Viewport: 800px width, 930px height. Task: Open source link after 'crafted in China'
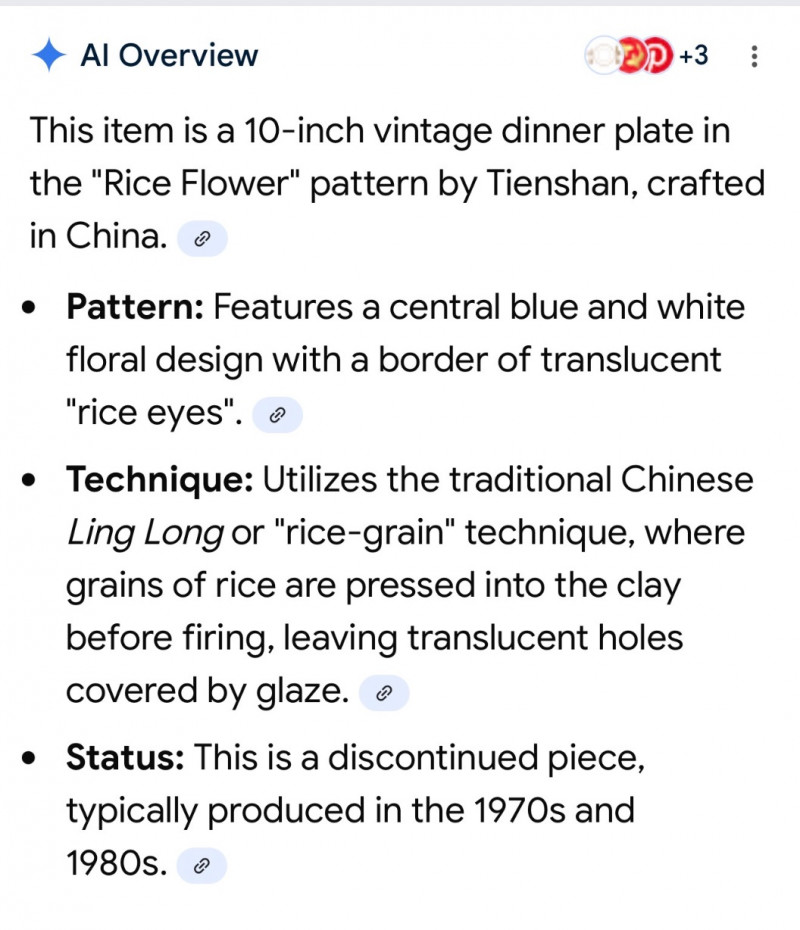(x=202, y=239)
